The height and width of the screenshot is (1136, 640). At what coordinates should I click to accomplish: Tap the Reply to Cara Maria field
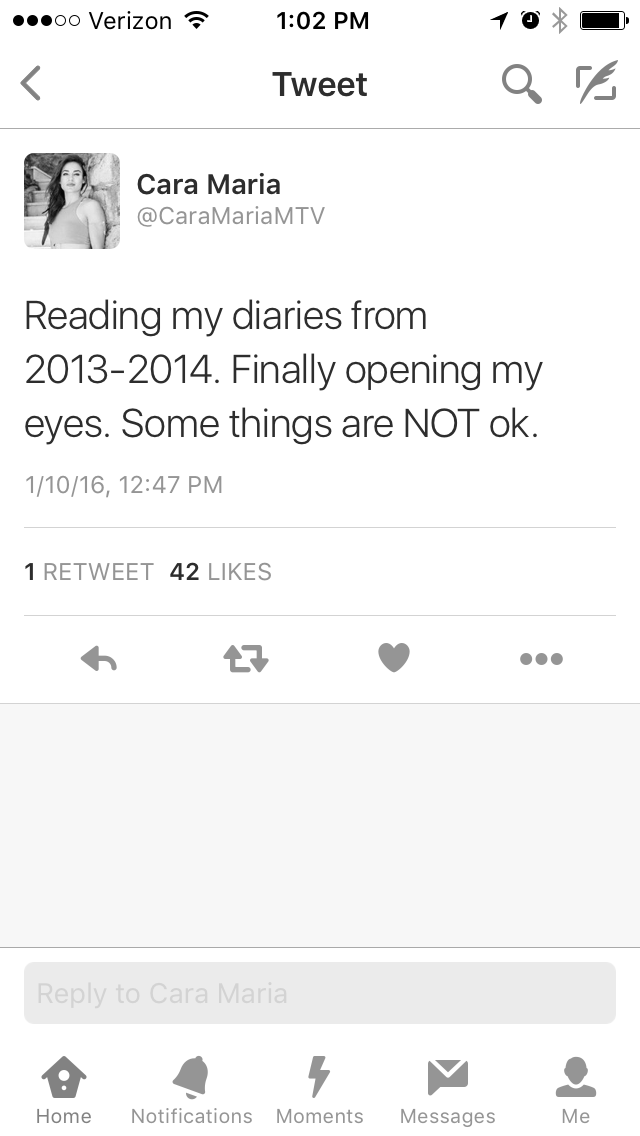click(x=320, y=993)
